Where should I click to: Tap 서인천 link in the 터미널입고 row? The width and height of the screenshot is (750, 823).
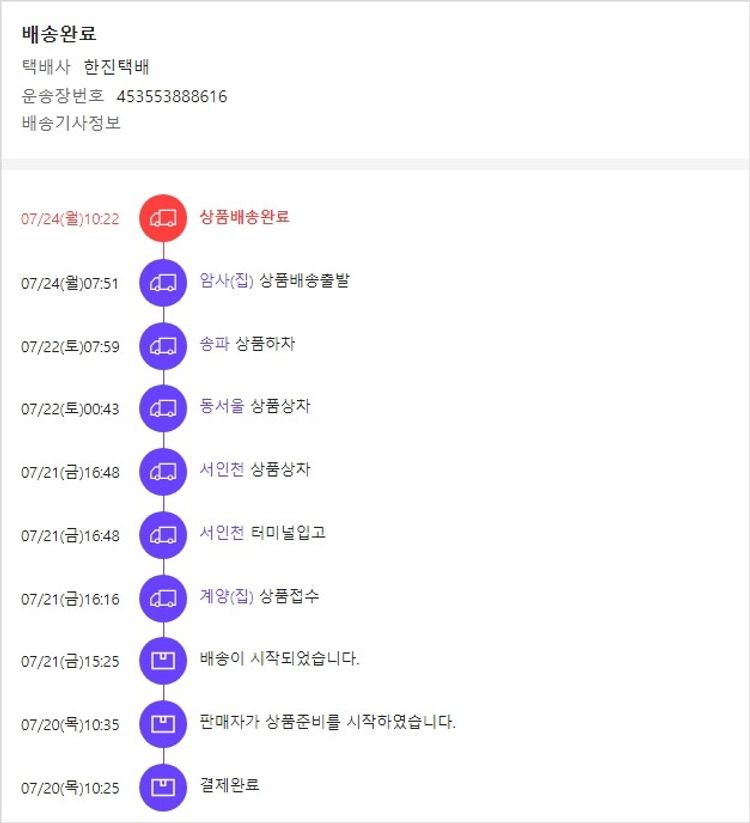(221, 533)
